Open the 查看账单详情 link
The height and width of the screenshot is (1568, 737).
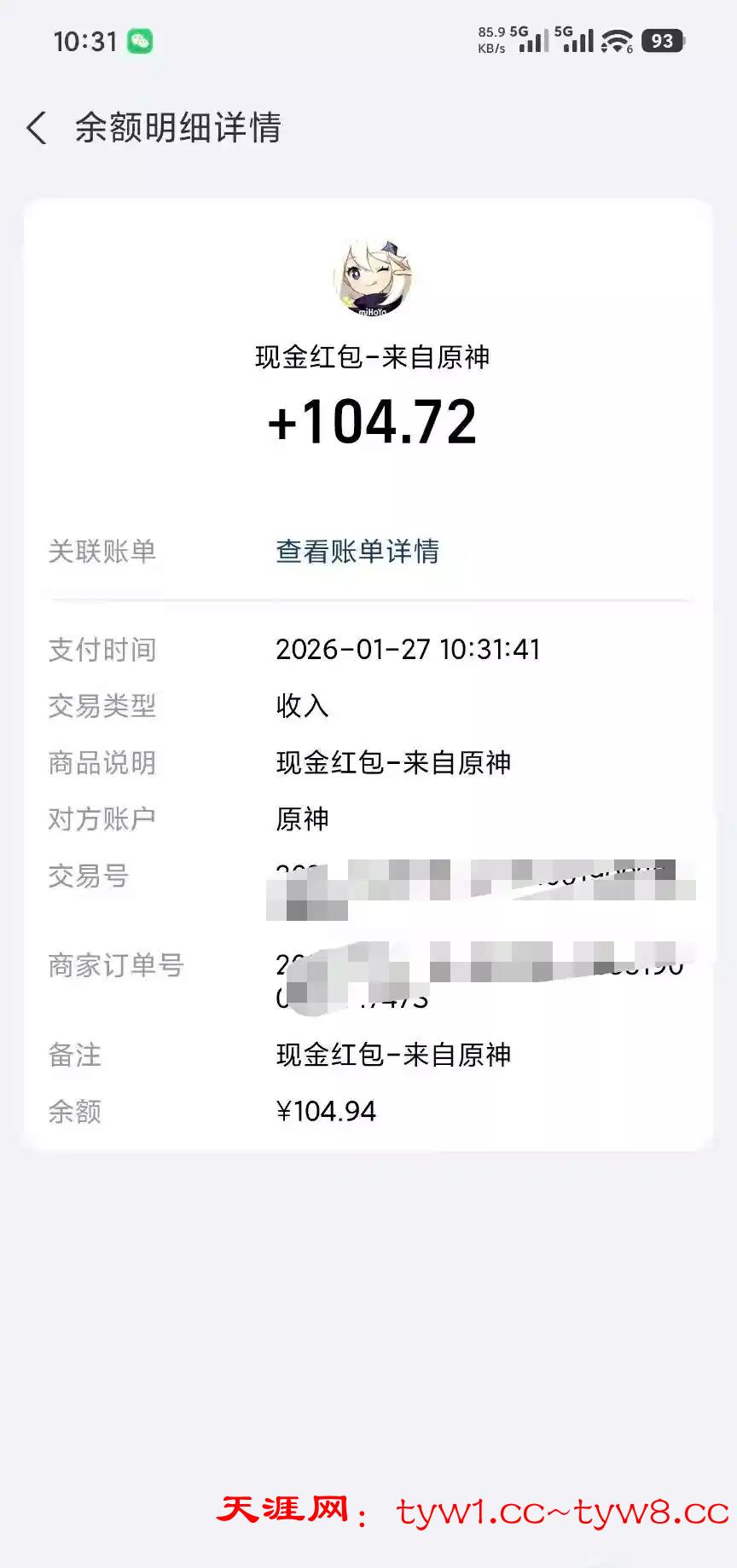pos(357,552)
